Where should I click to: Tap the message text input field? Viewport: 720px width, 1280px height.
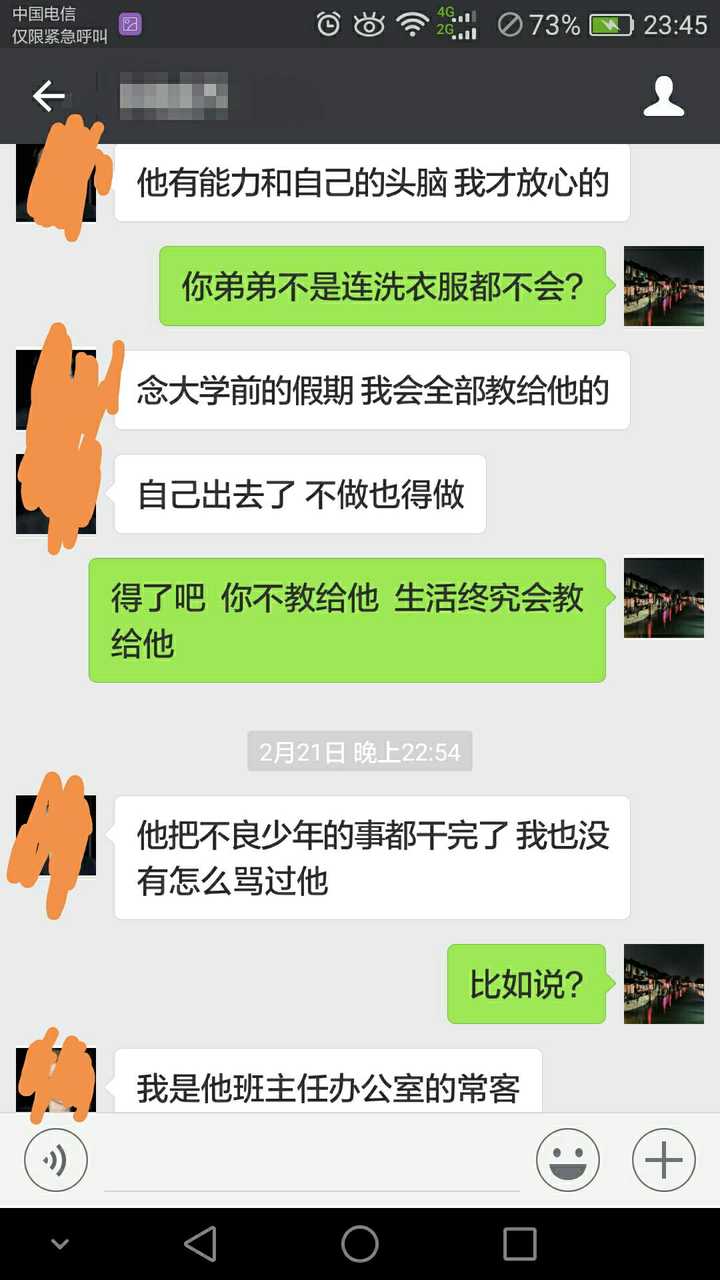(312, 1161)
